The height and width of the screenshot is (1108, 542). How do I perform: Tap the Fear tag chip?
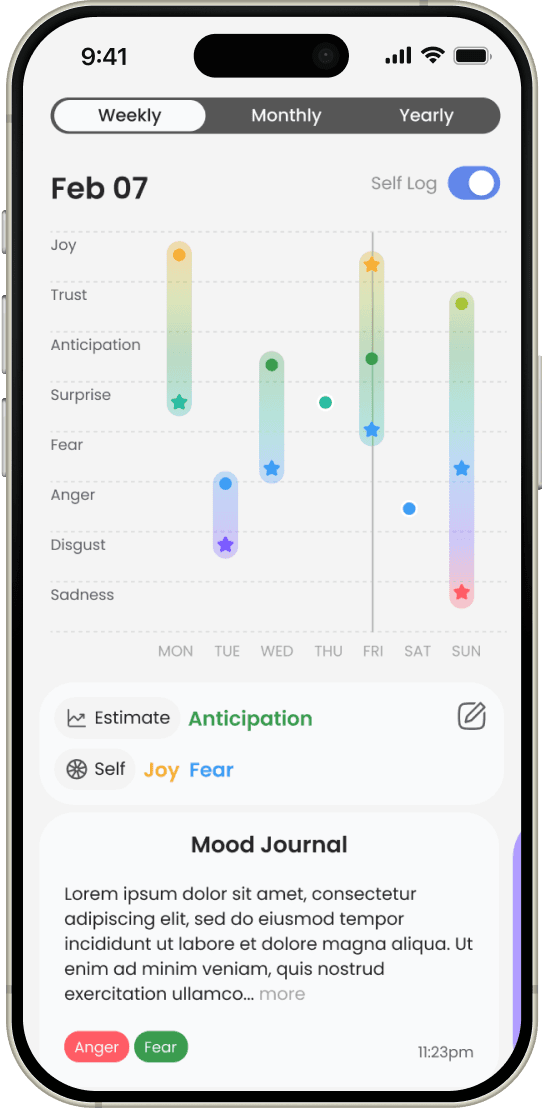pos(161,1047)
